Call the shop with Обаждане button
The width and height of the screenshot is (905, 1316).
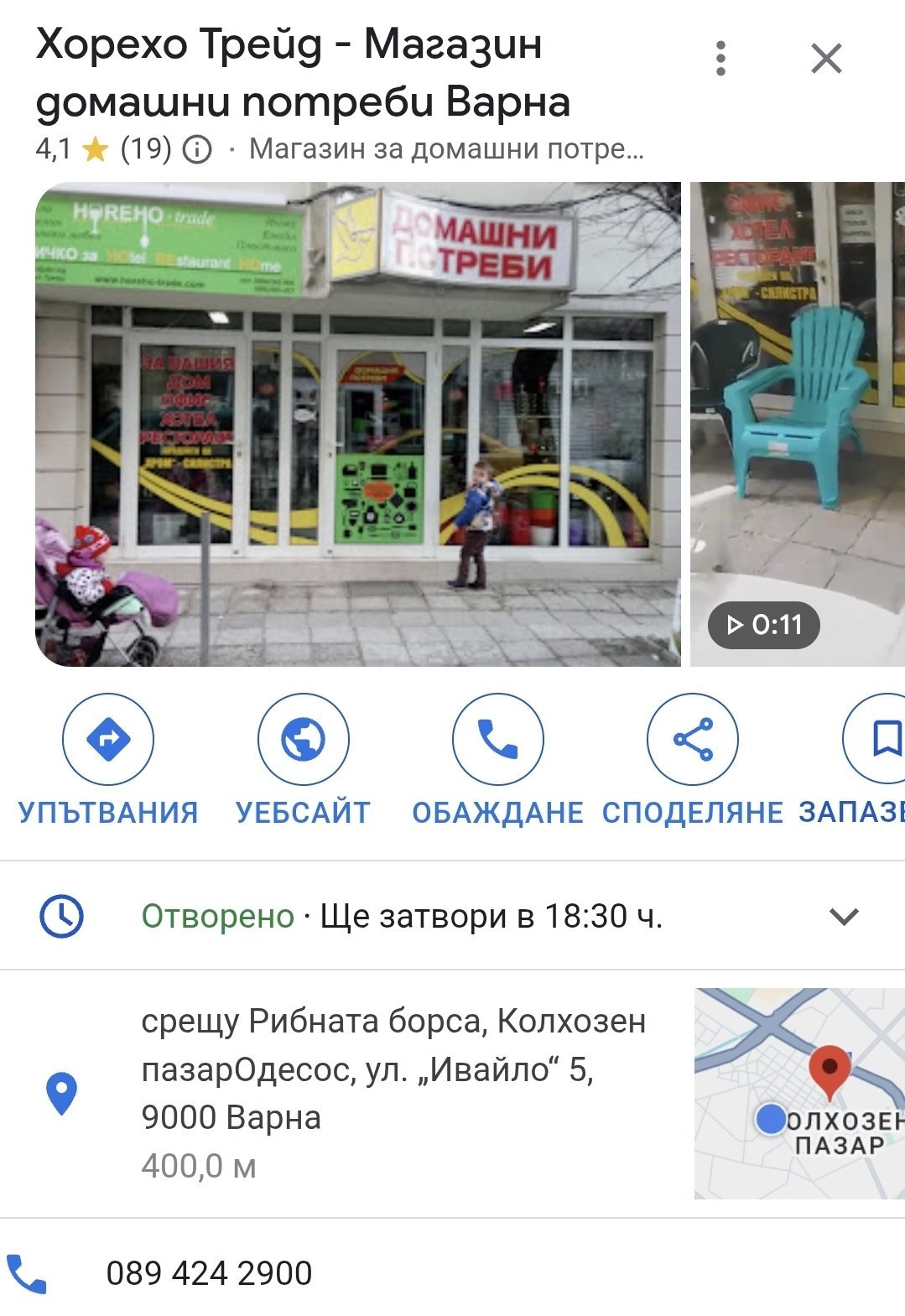coord(497,739)
